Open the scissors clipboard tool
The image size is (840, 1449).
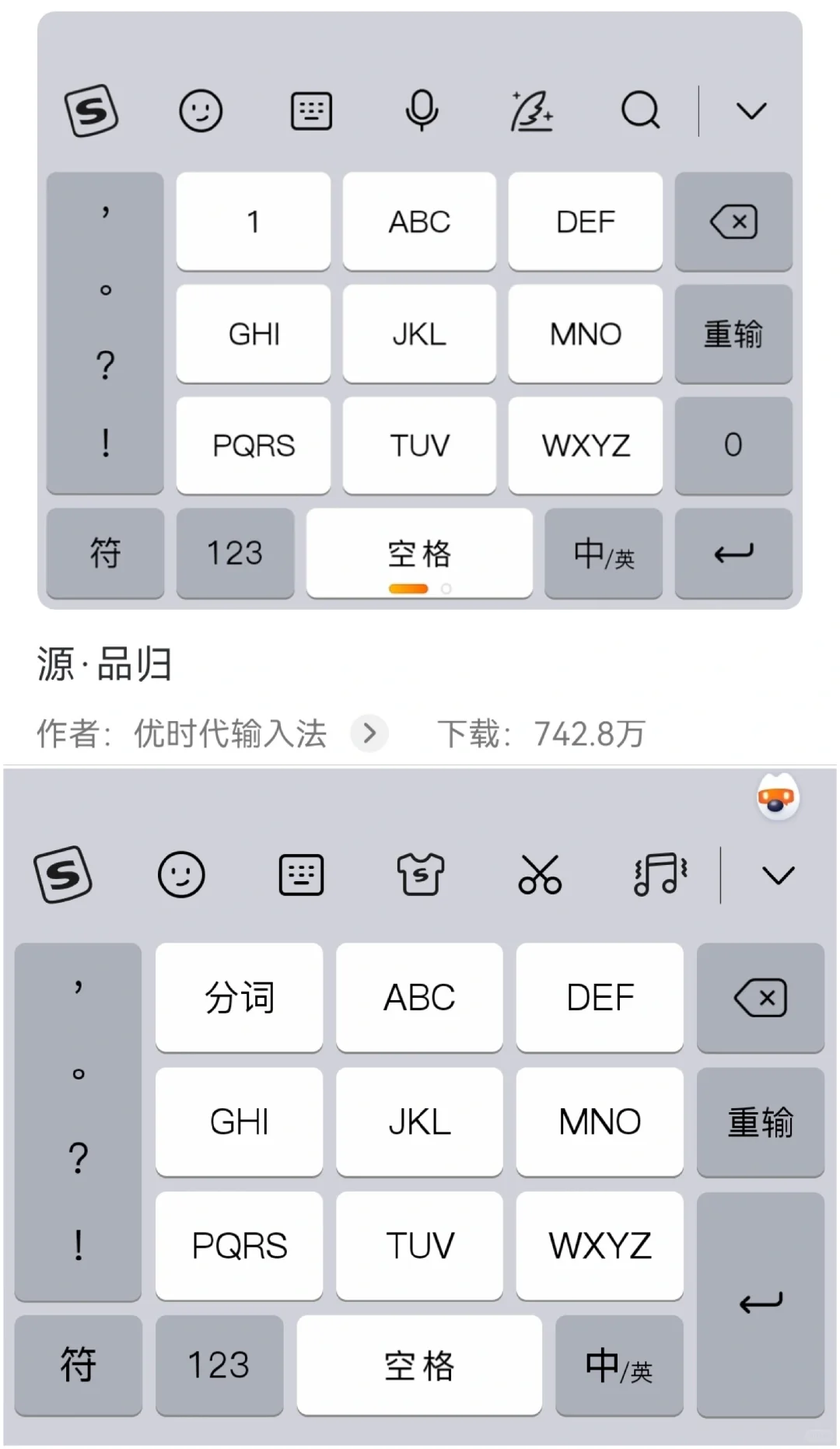pyautogui.click(x=540, y=874)
